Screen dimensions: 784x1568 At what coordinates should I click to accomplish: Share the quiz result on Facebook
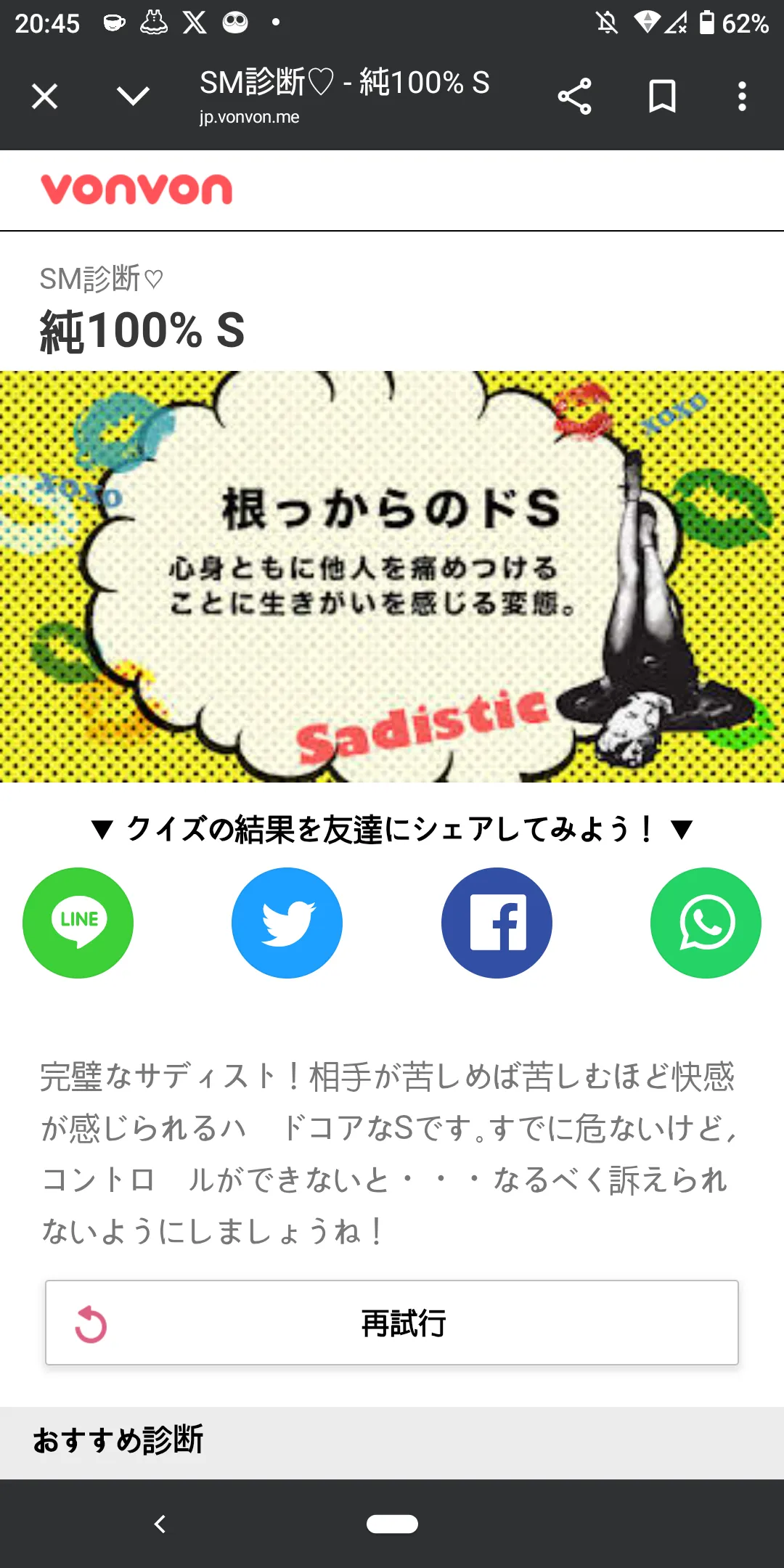coord(497,923)
